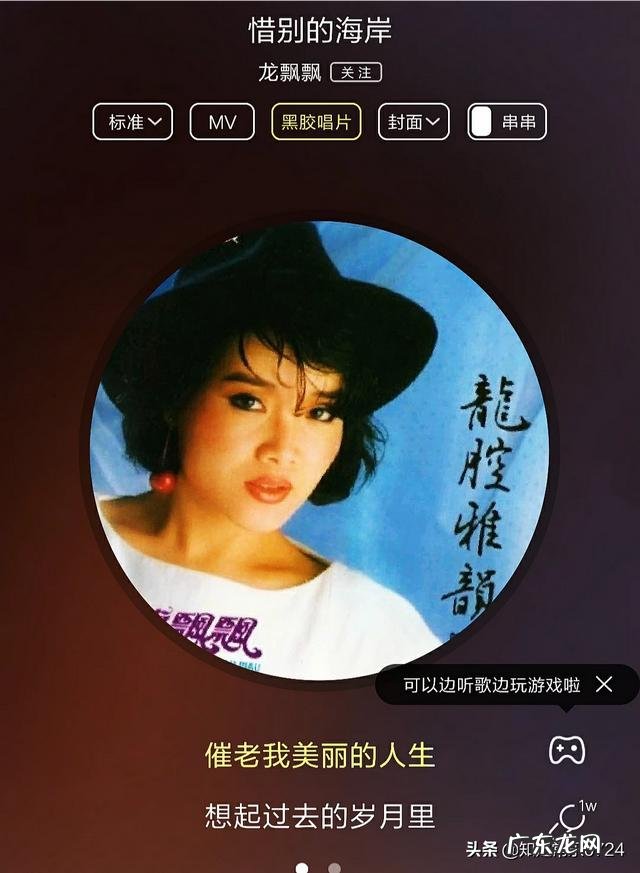Viewport: 640px width, 873px height.
Task: Expand the 标准 quality dropdown
Action: pyautogui.click(x=133, y=122)
